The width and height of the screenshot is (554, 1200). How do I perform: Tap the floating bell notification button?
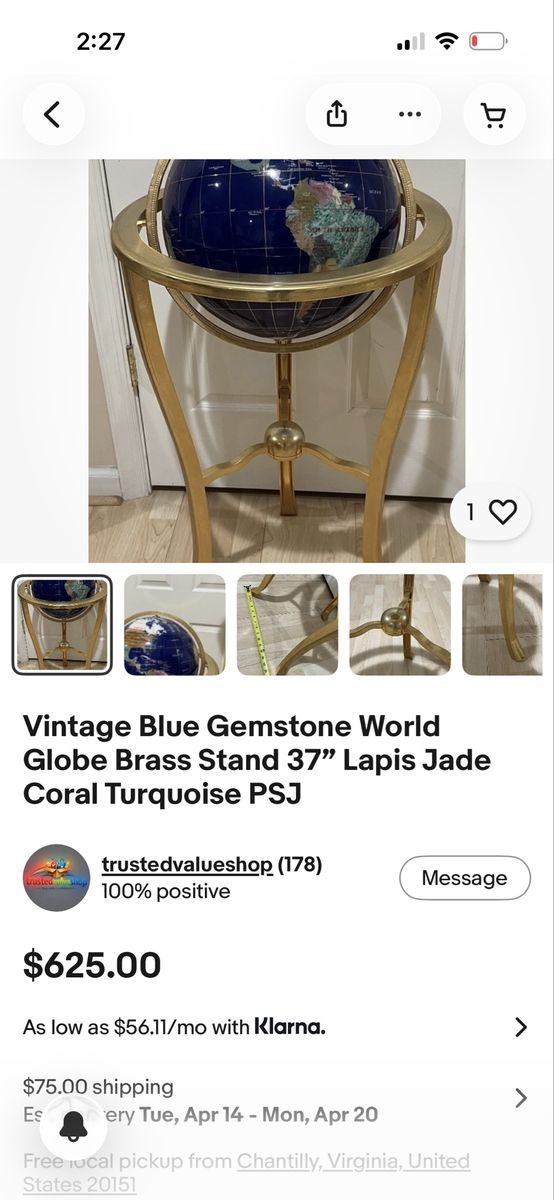[x=74, y=1126]
